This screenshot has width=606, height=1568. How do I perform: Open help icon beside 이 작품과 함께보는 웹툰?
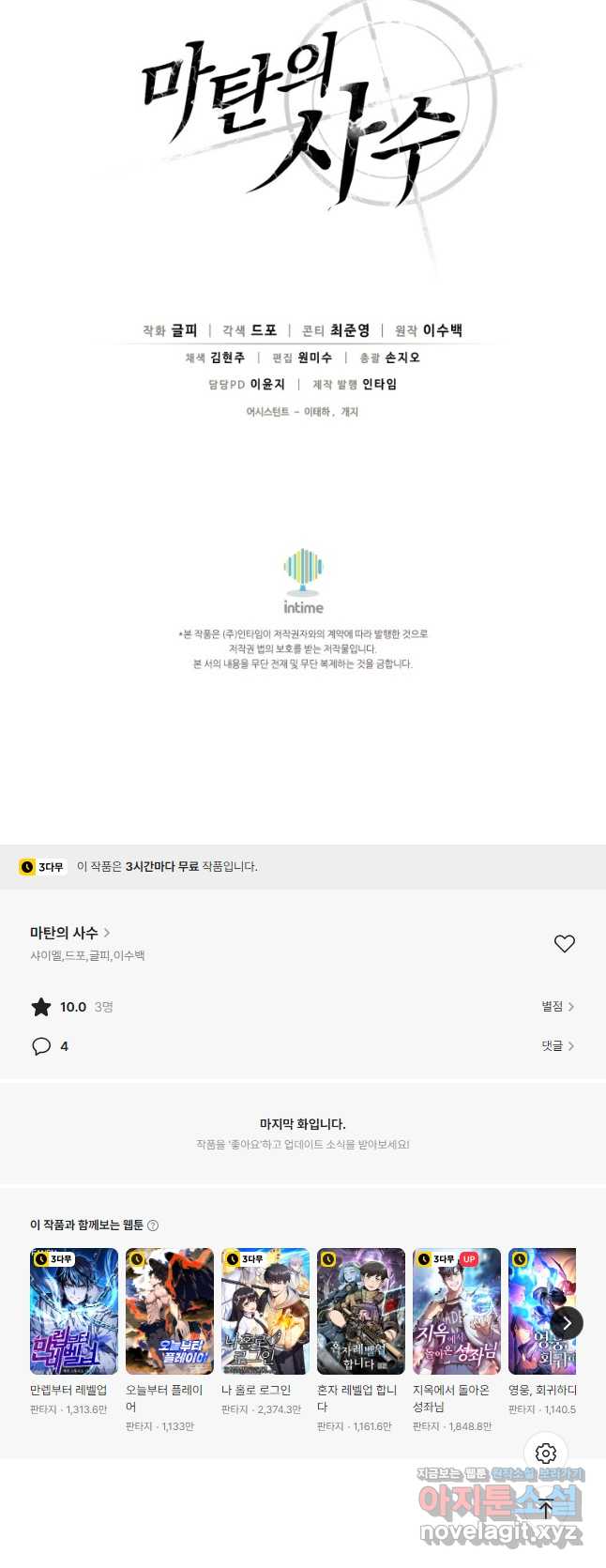pos(153,1225)
